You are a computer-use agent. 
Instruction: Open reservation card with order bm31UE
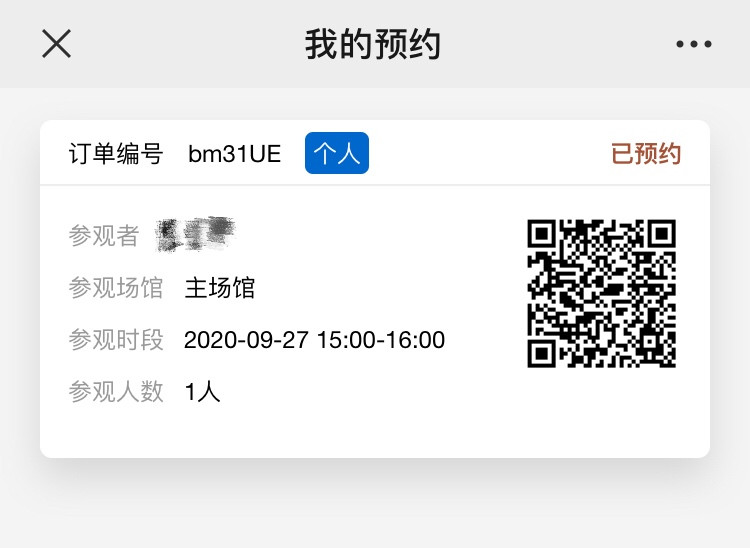click(374, 289)
